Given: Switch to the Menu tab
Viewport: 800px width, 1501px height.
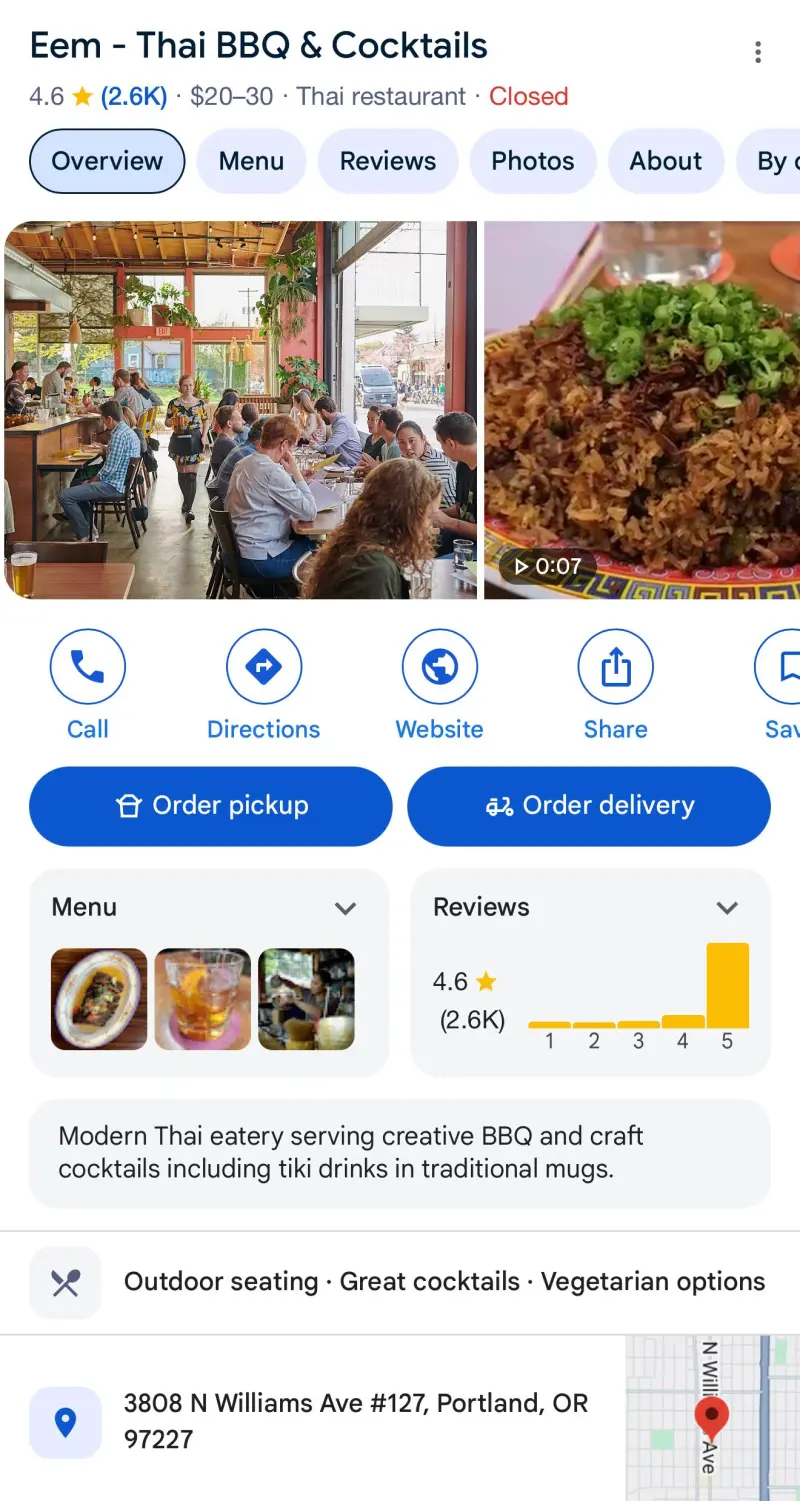Looking at the screenshot, I should (x=251, y=161).
